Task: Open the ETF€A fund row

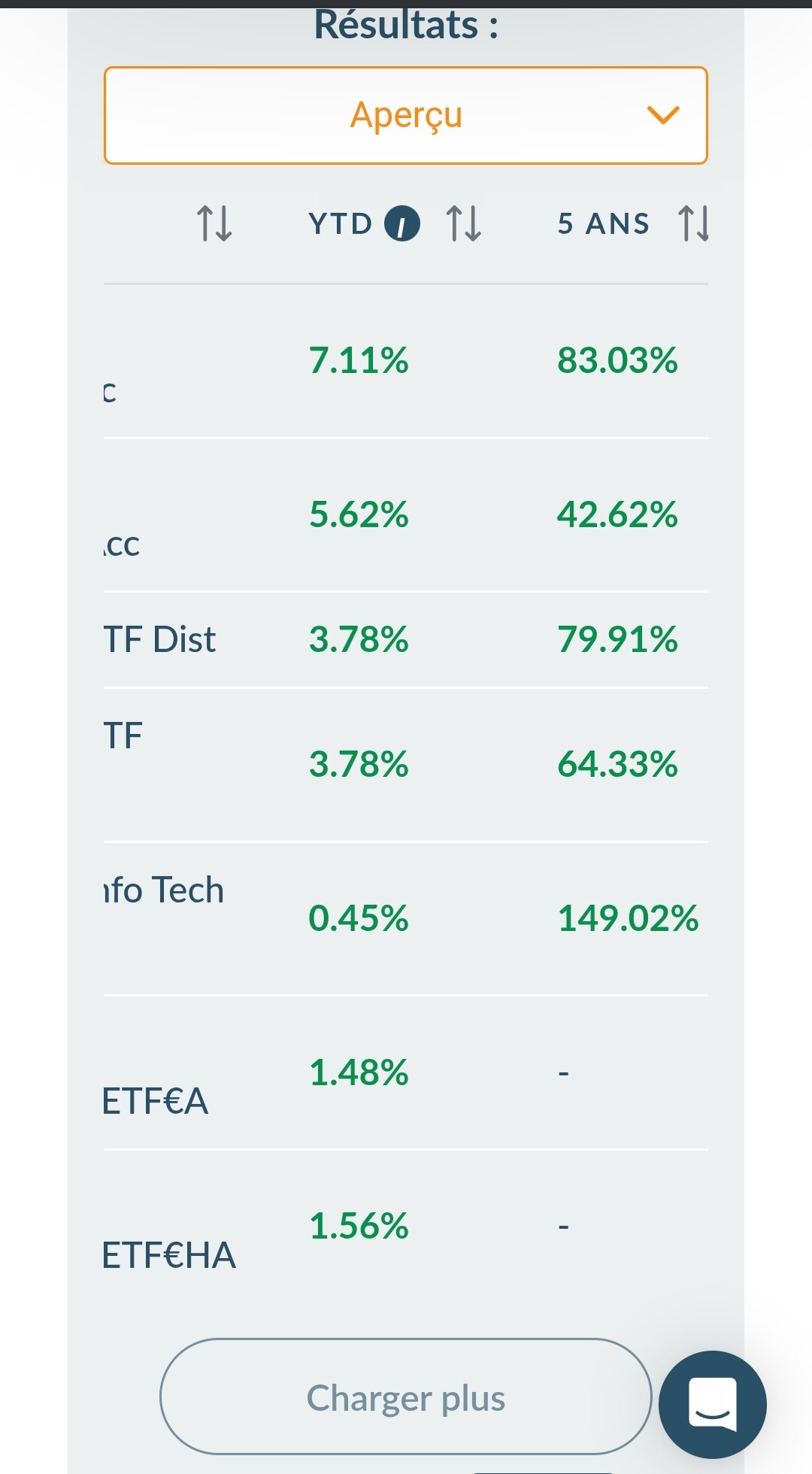Action: coord(156,1102)
